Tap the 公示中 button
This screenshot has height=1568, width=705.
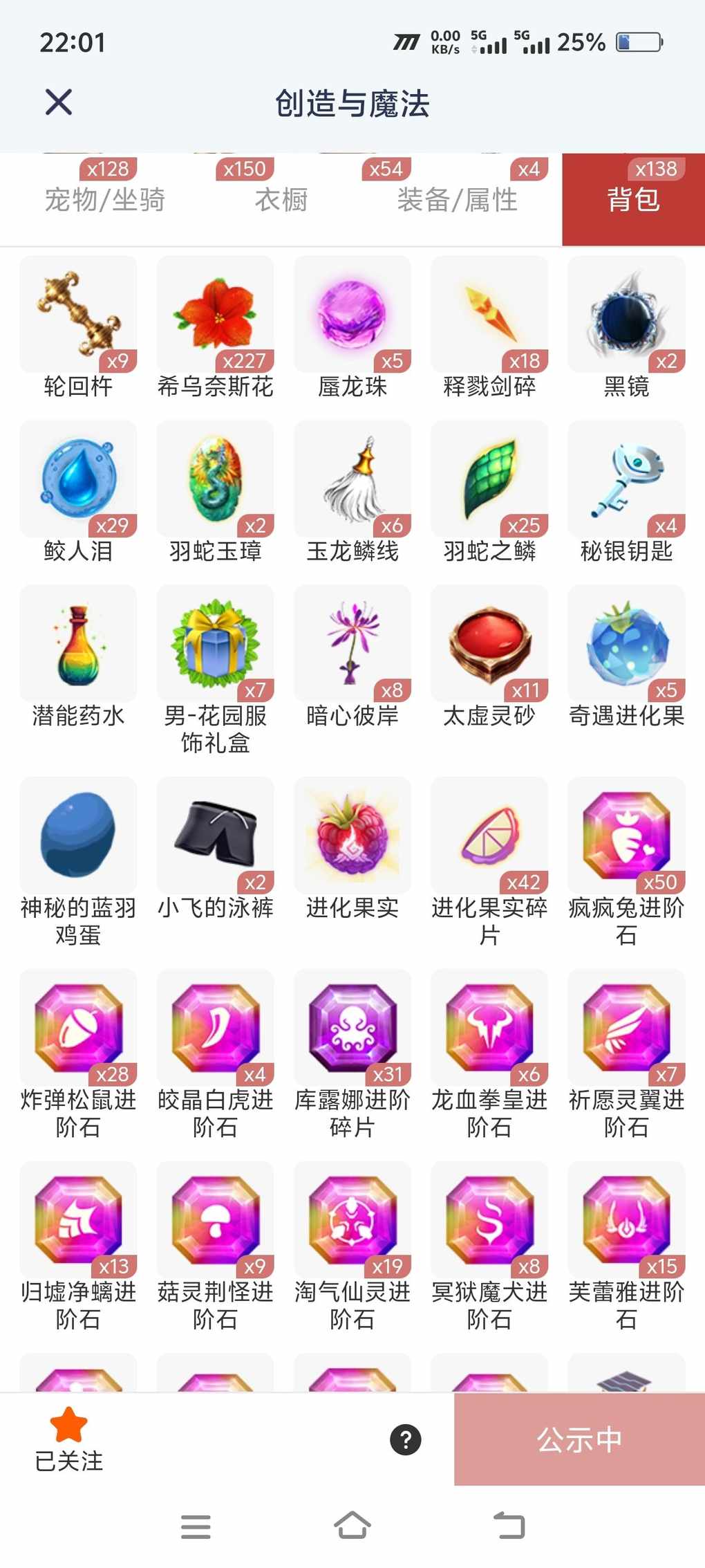[x=579, y=1439]
